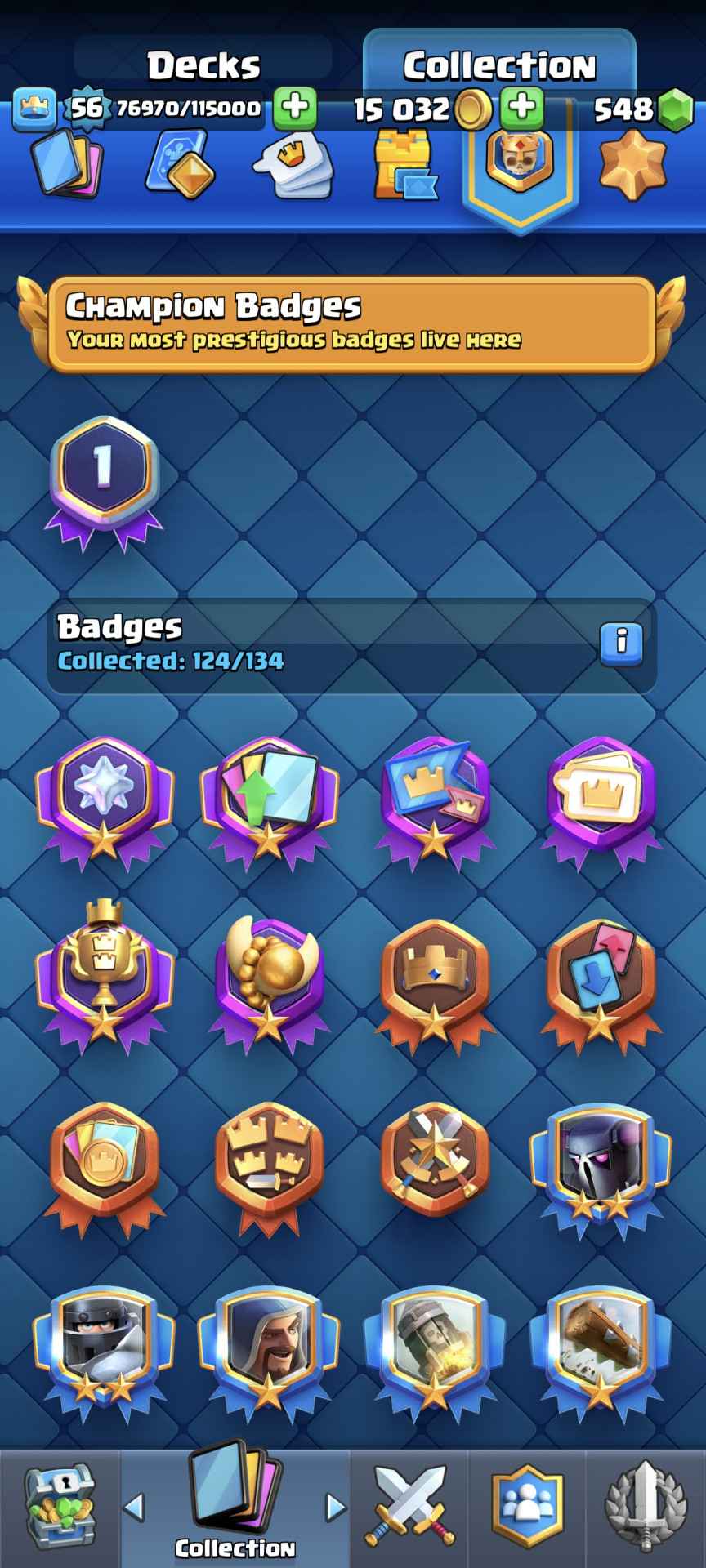The image size is (706, 1568).
Task: Open the tower troops sub-tab icon
Action: [x=404, y=167]
